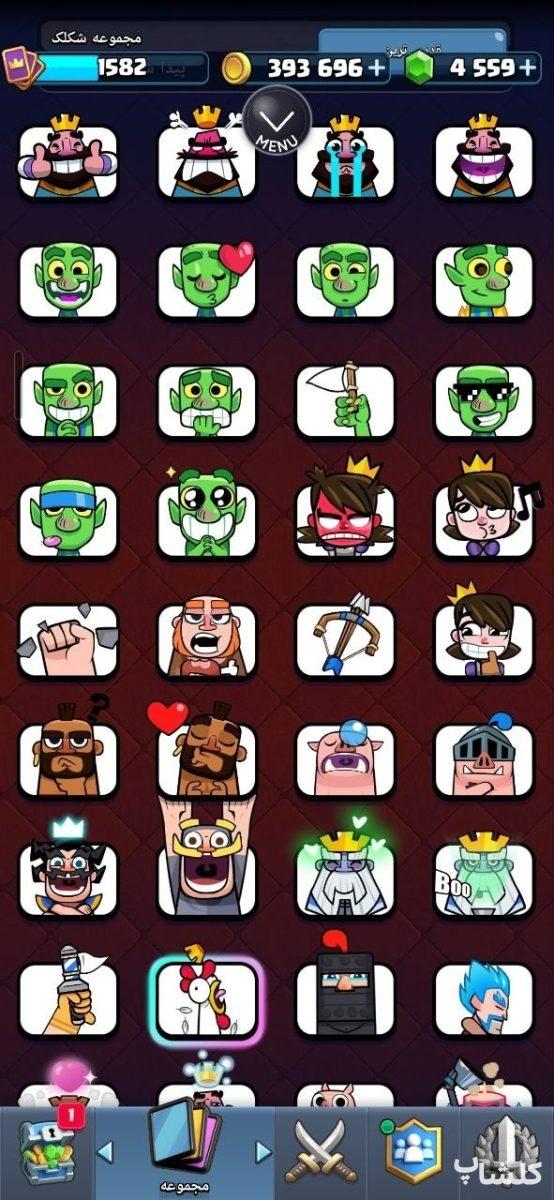
Task: Select the clenched fist emote
Action: pos(68,640)
